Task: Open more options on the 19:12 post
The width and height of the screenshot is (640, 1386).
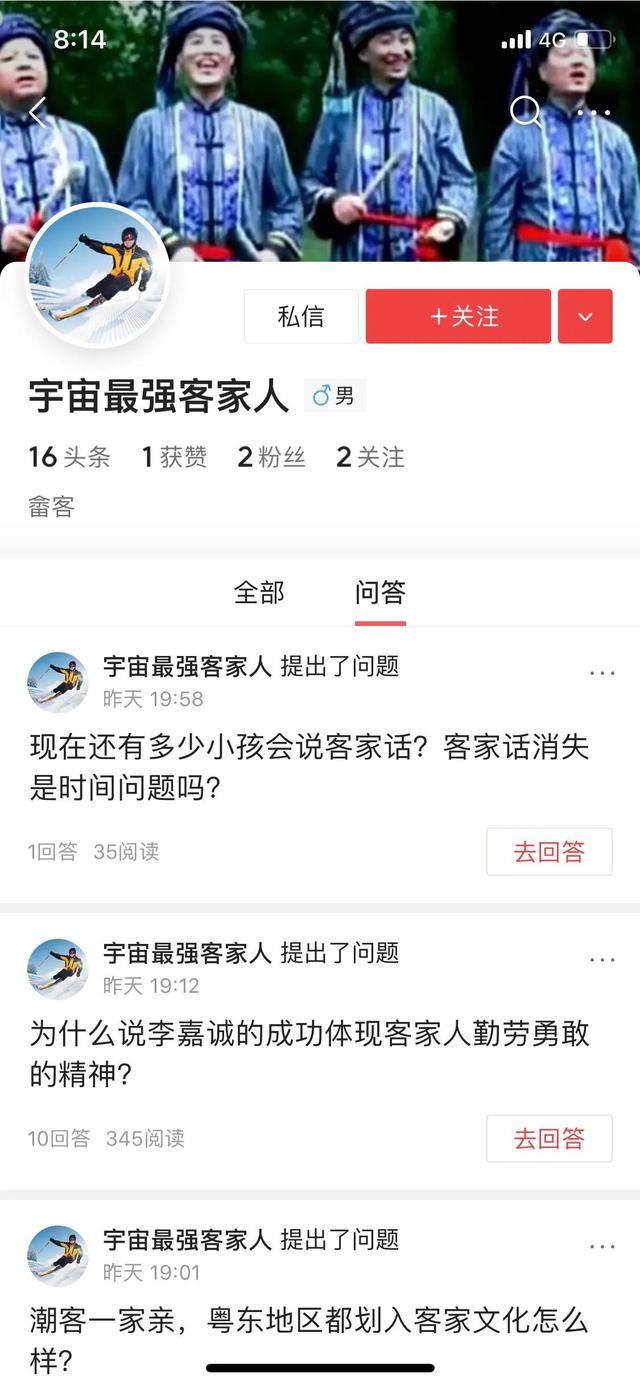Action: pyautogui.click(x=602, y=959)
